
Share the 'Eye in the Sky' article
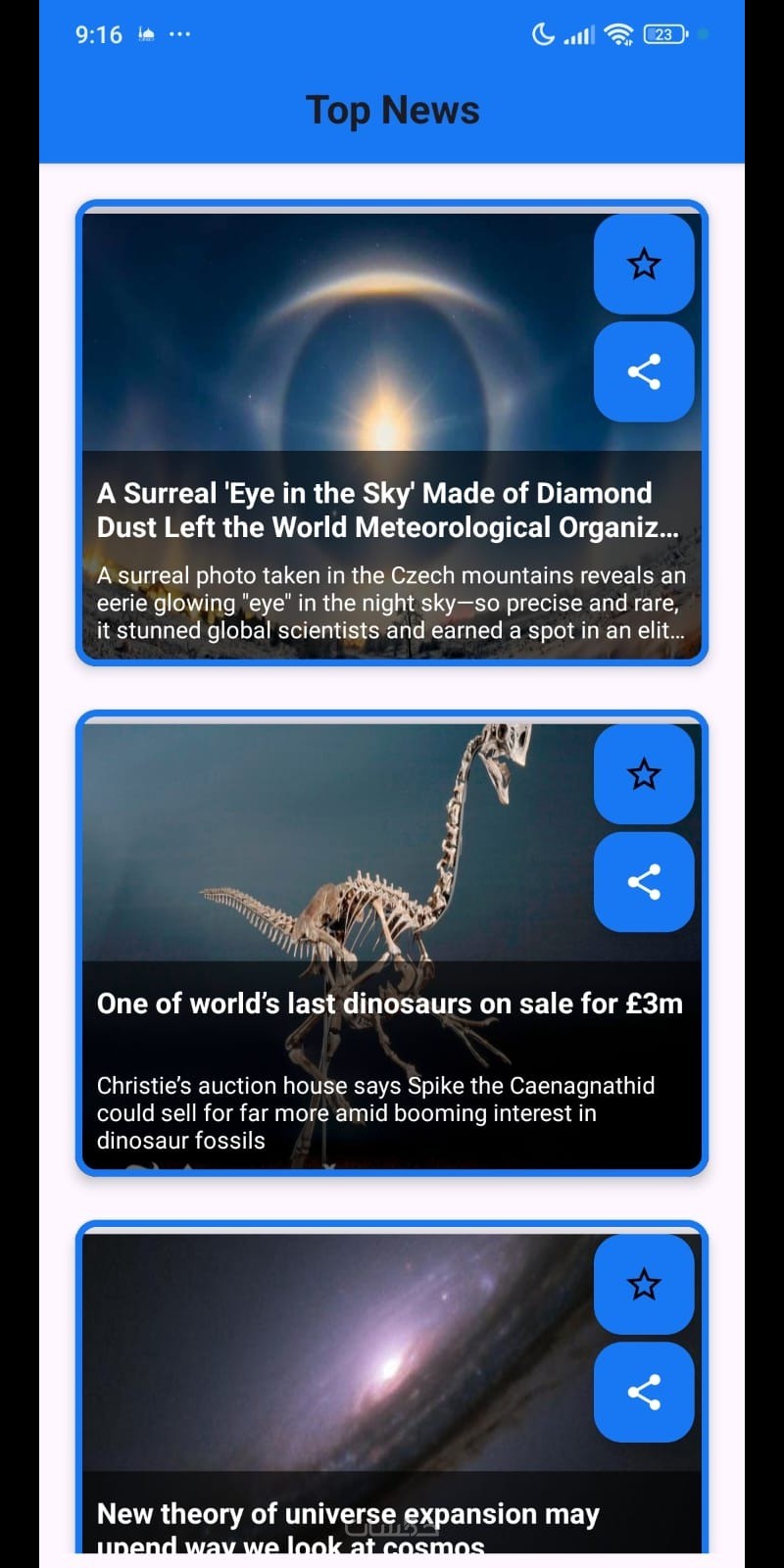tap(644, 371)
